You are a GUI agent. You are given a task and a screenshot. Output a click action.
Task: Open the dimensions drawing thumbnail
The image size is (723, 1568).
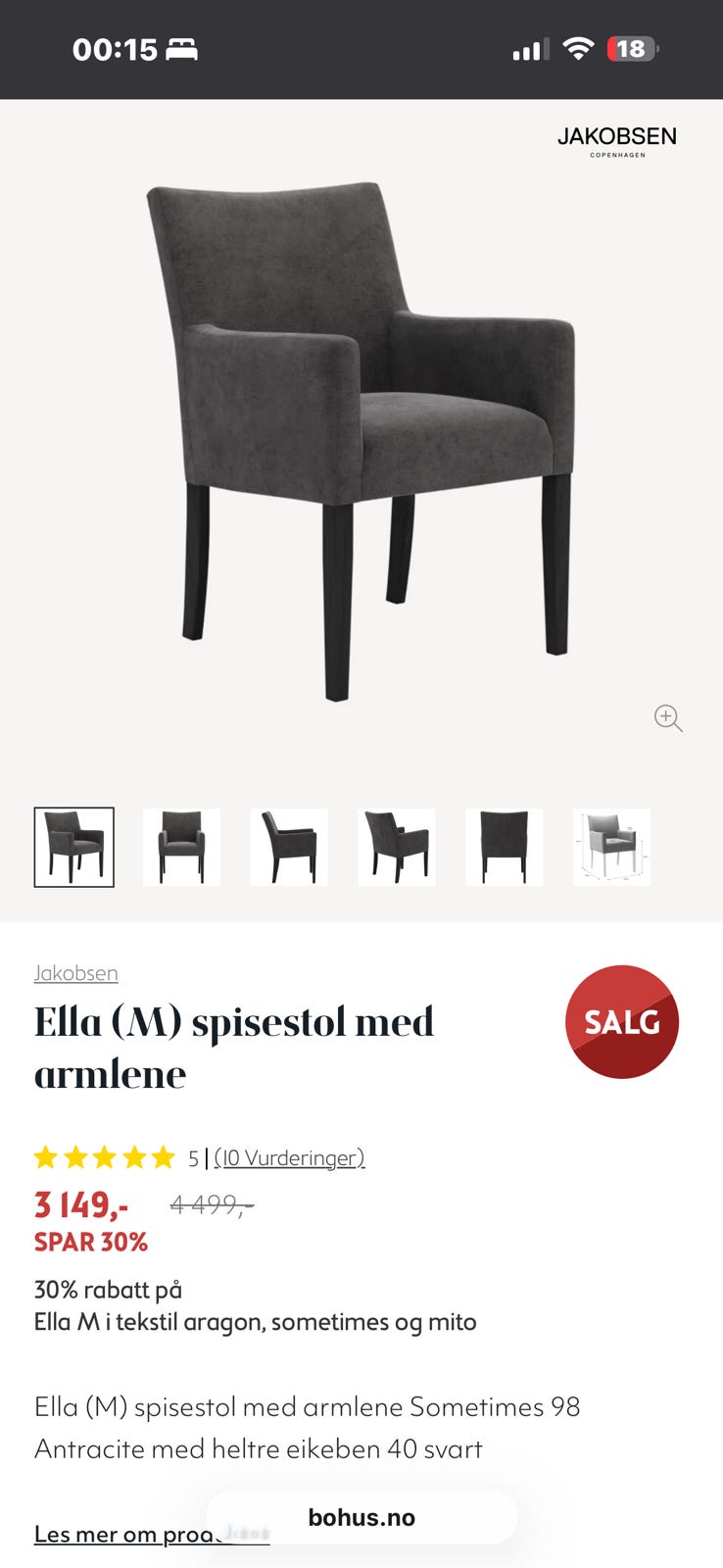coord(611,848)
